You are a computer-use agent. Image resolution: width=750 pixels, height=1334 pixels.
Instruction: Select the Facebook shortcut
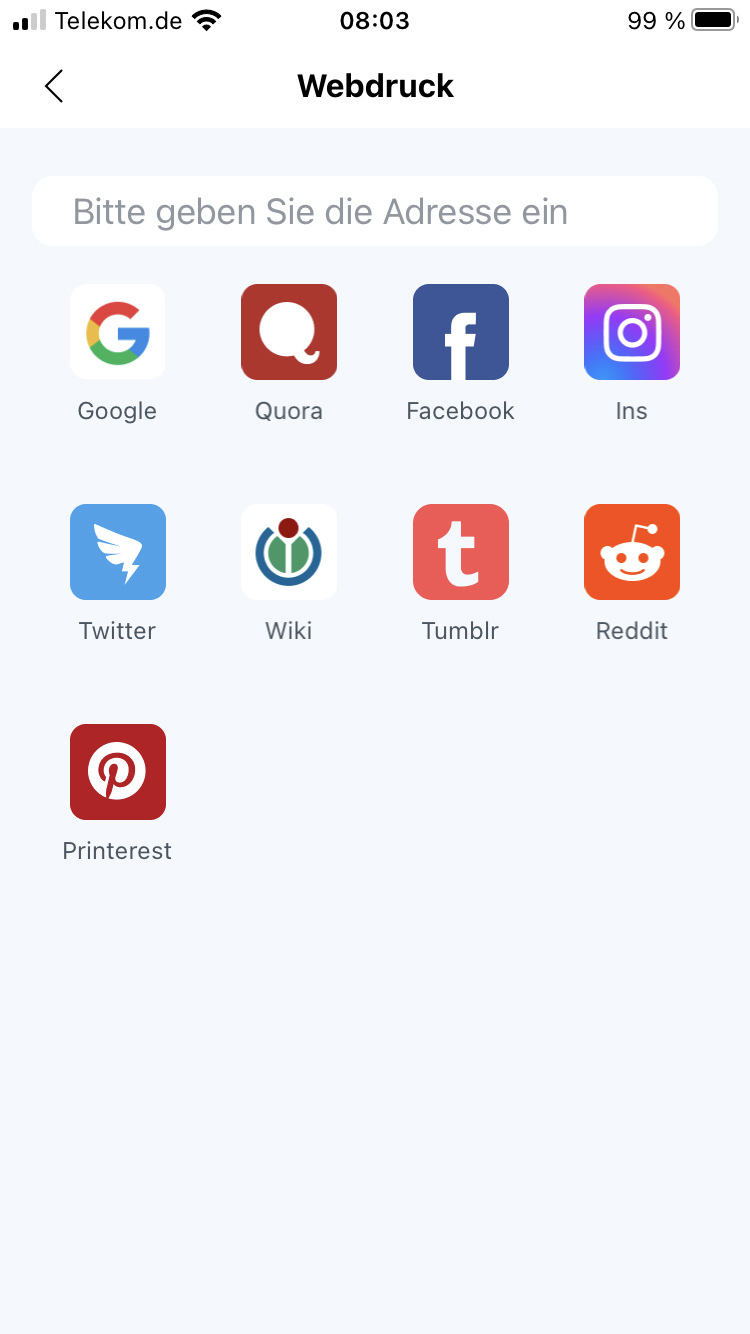[461, 332]
